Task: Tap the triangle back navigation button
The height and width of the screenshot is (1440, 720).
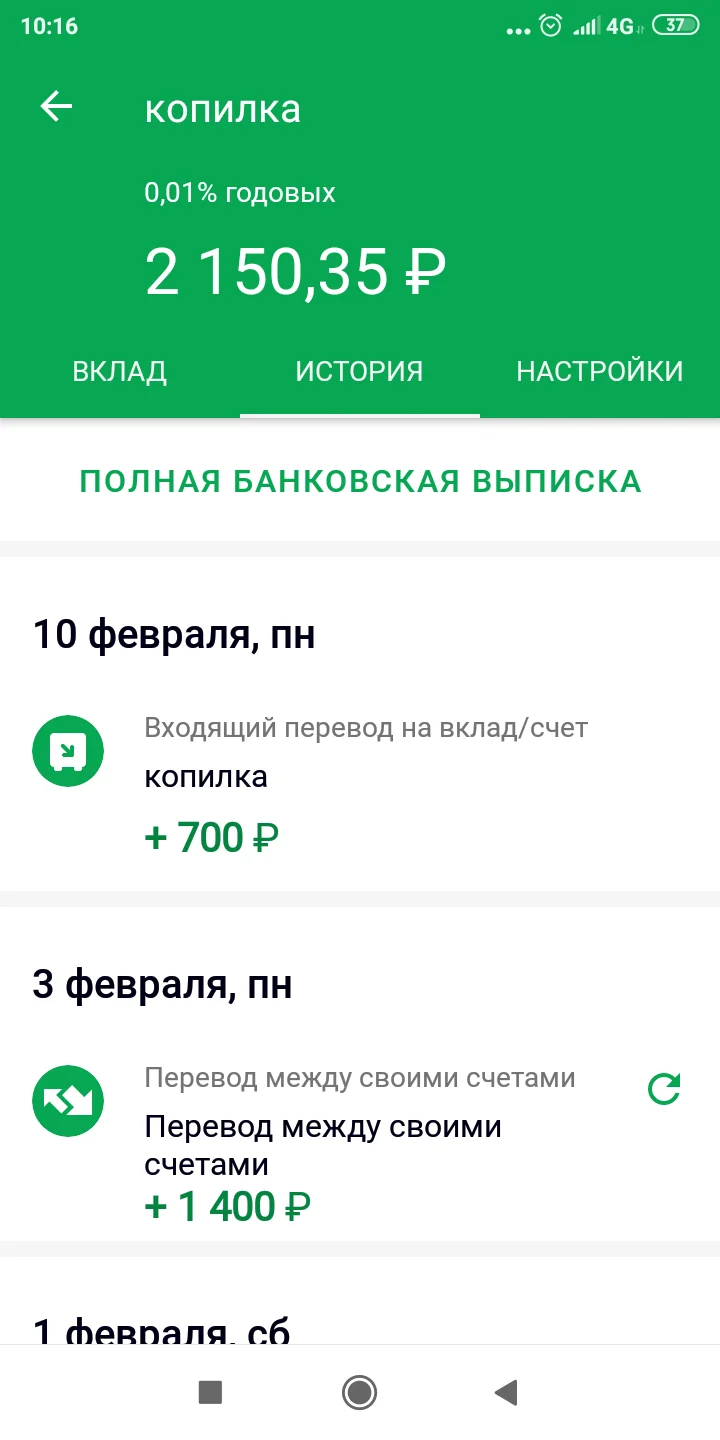Action: (x=508, y=1391)
